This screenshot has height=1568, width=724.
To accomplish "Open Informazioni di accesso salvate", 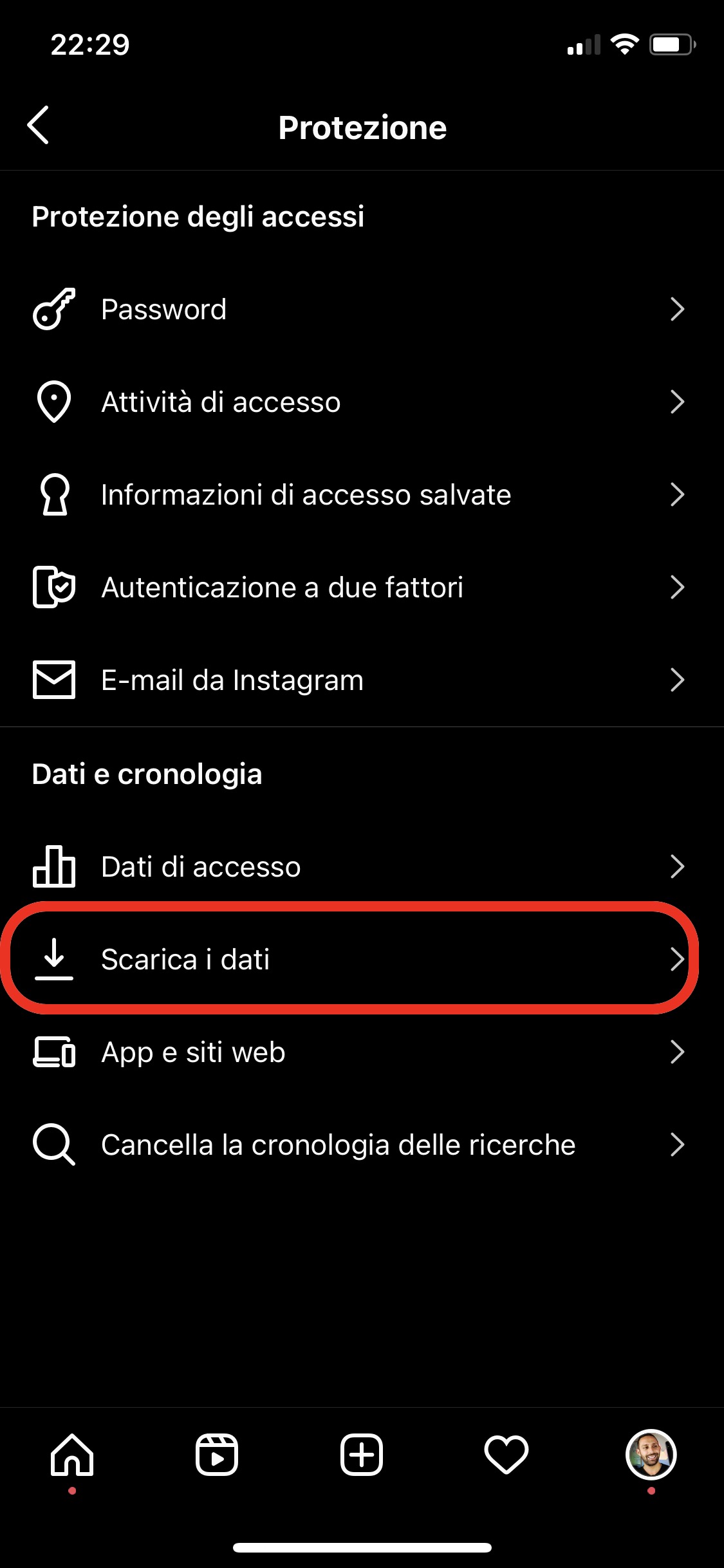I will click(360, 495).
